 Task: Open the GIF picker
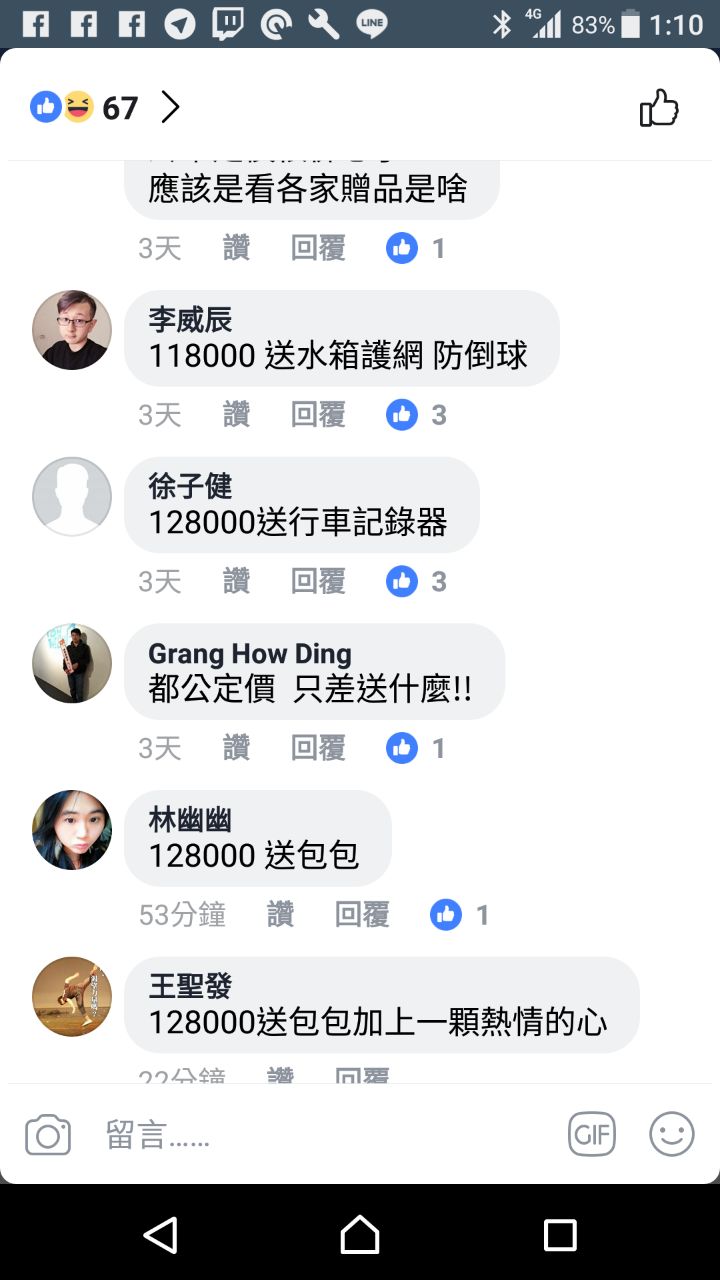(591, 1134)
